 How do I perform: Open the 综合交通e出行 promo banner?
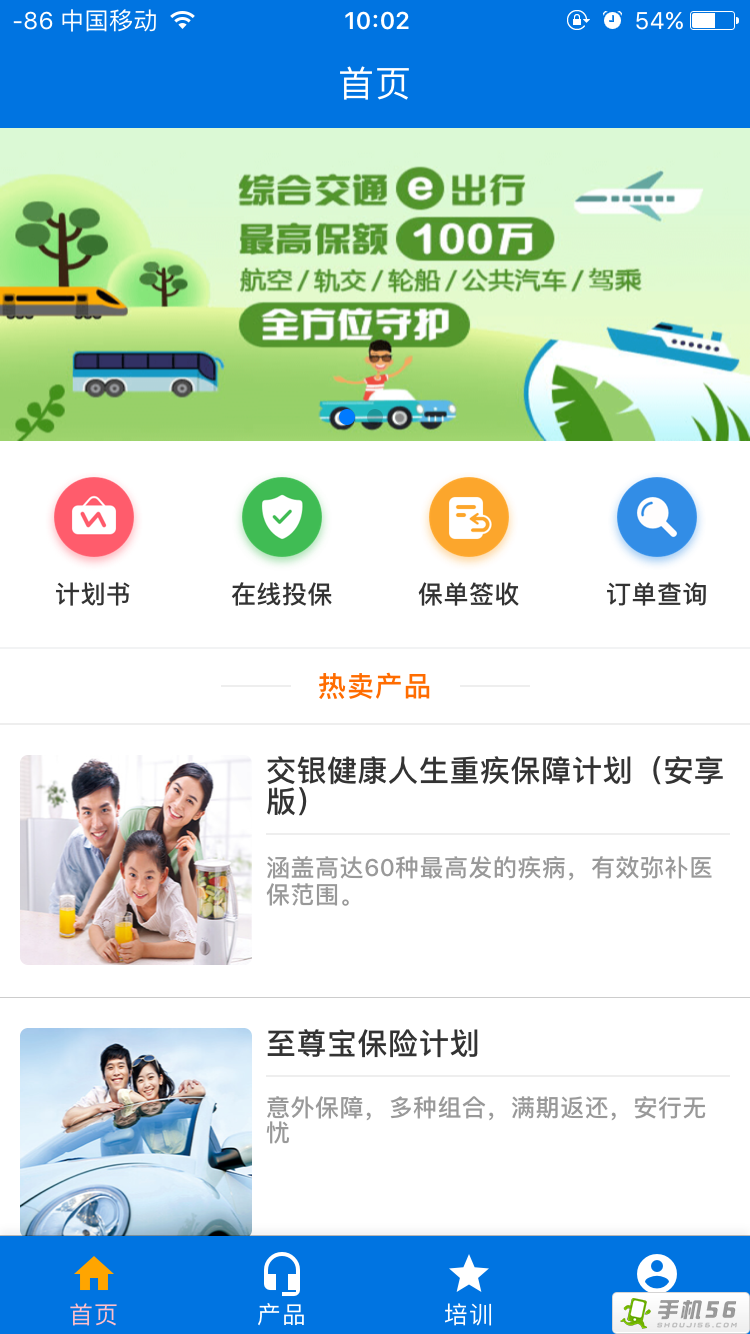(375, 284)
